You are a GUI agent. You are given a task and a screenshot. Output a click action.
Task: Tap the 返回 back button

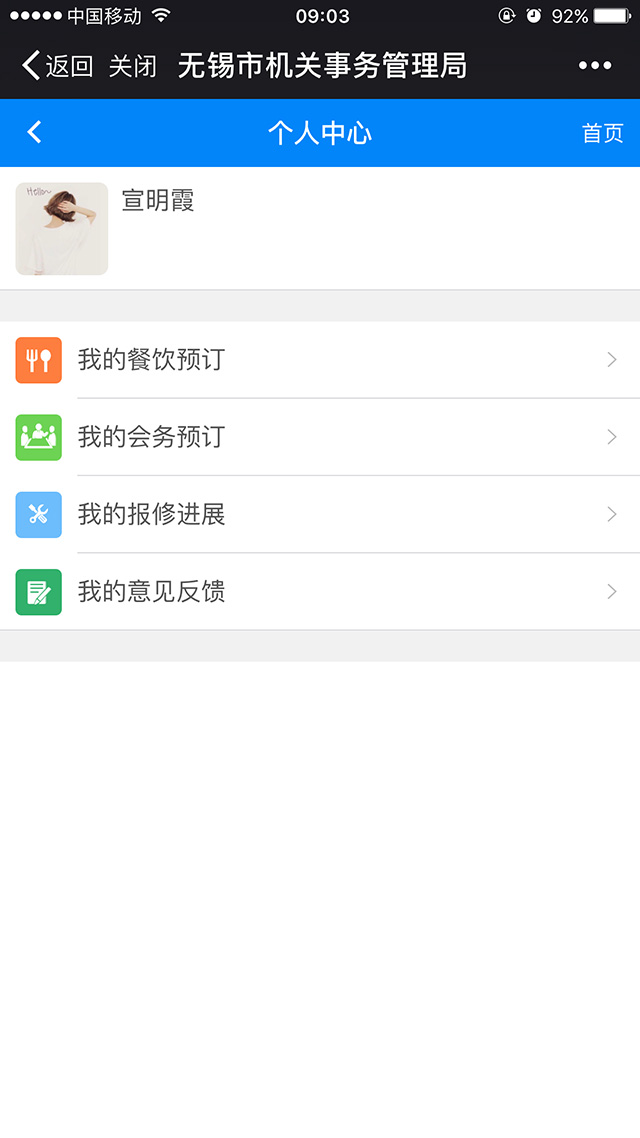(57, 66)
